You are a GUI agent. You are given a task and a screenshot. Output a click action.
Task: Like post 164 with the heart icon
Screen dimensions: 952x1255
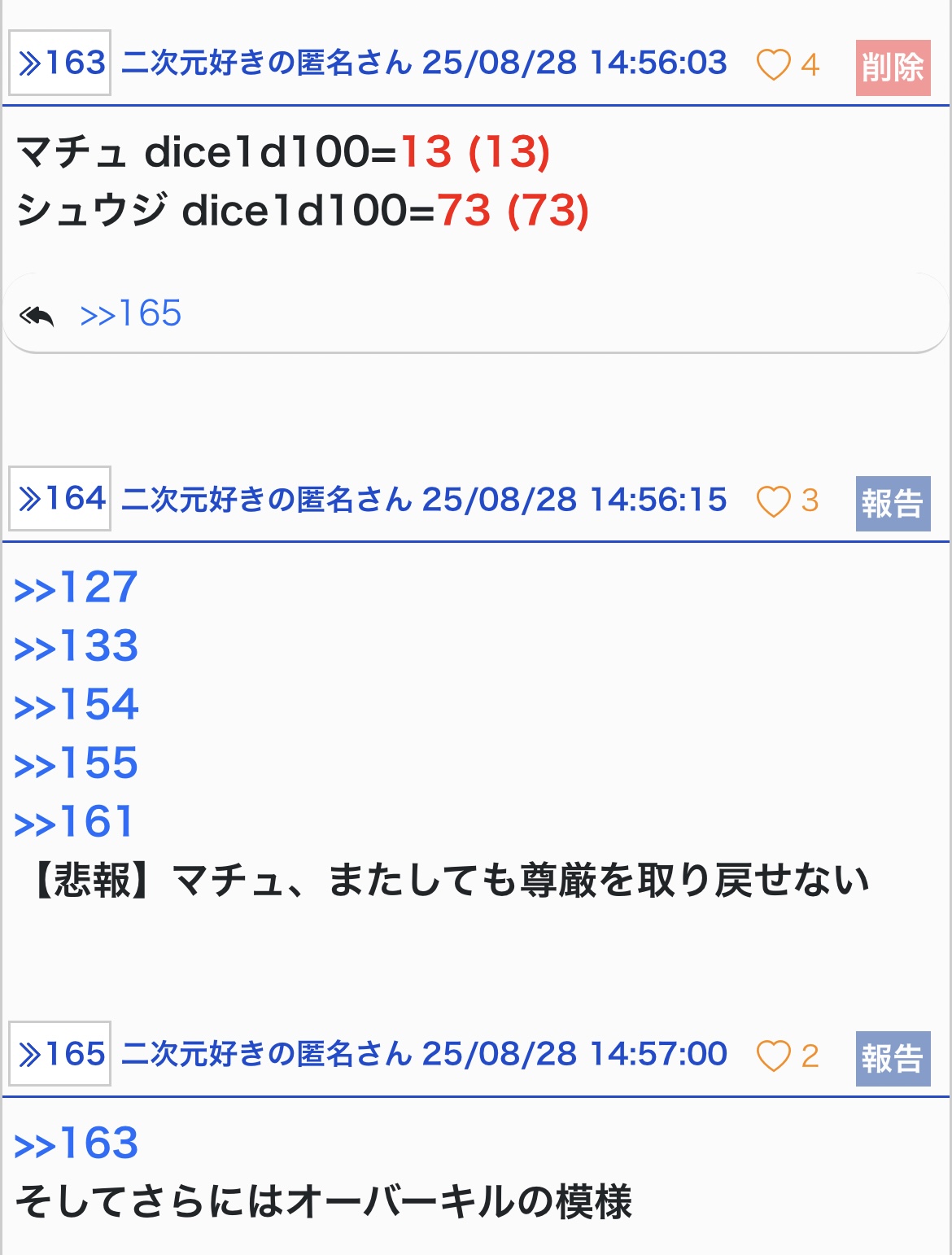(773, 501)
